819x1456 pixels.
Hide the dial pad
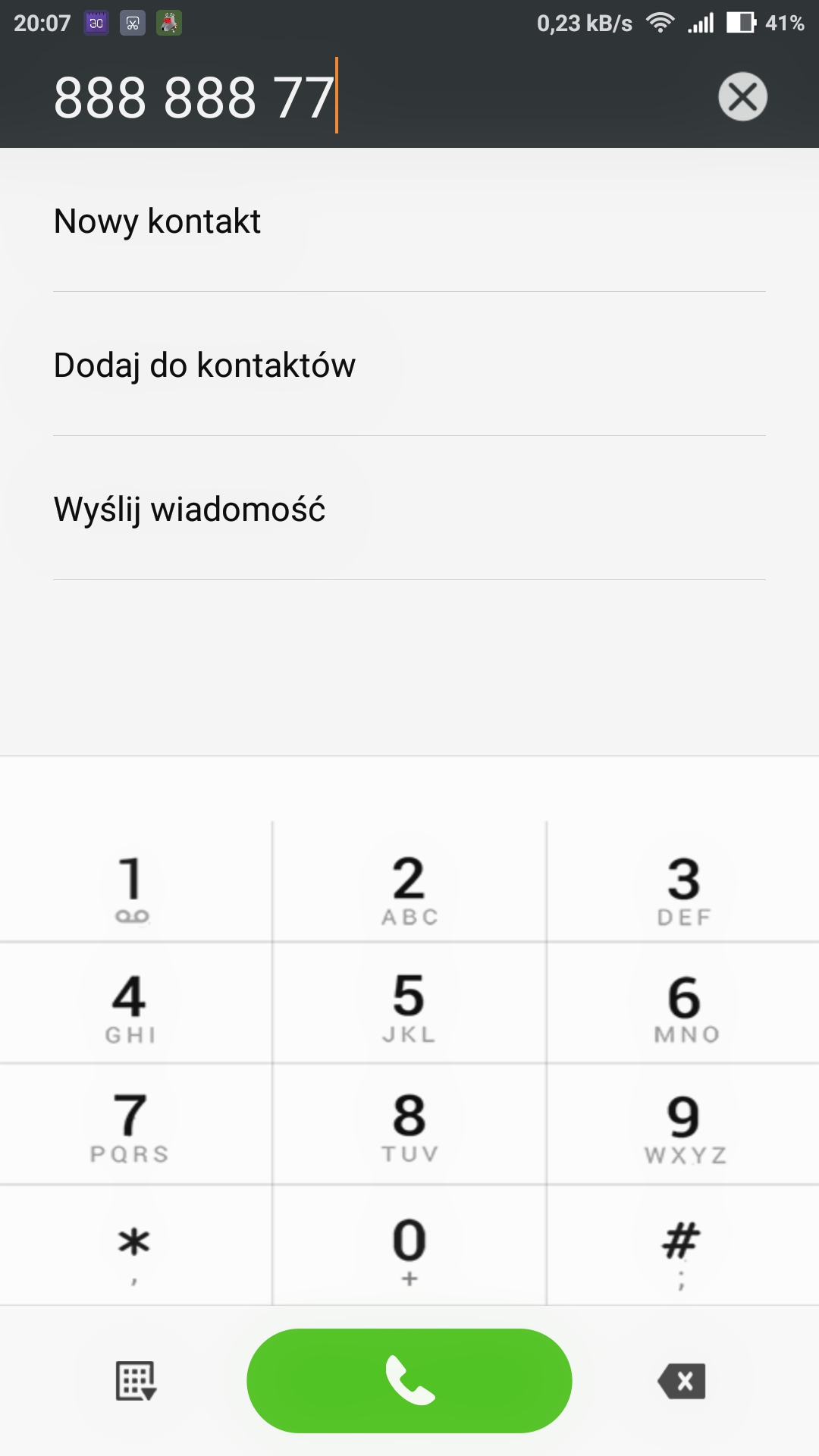[136, 1380]
